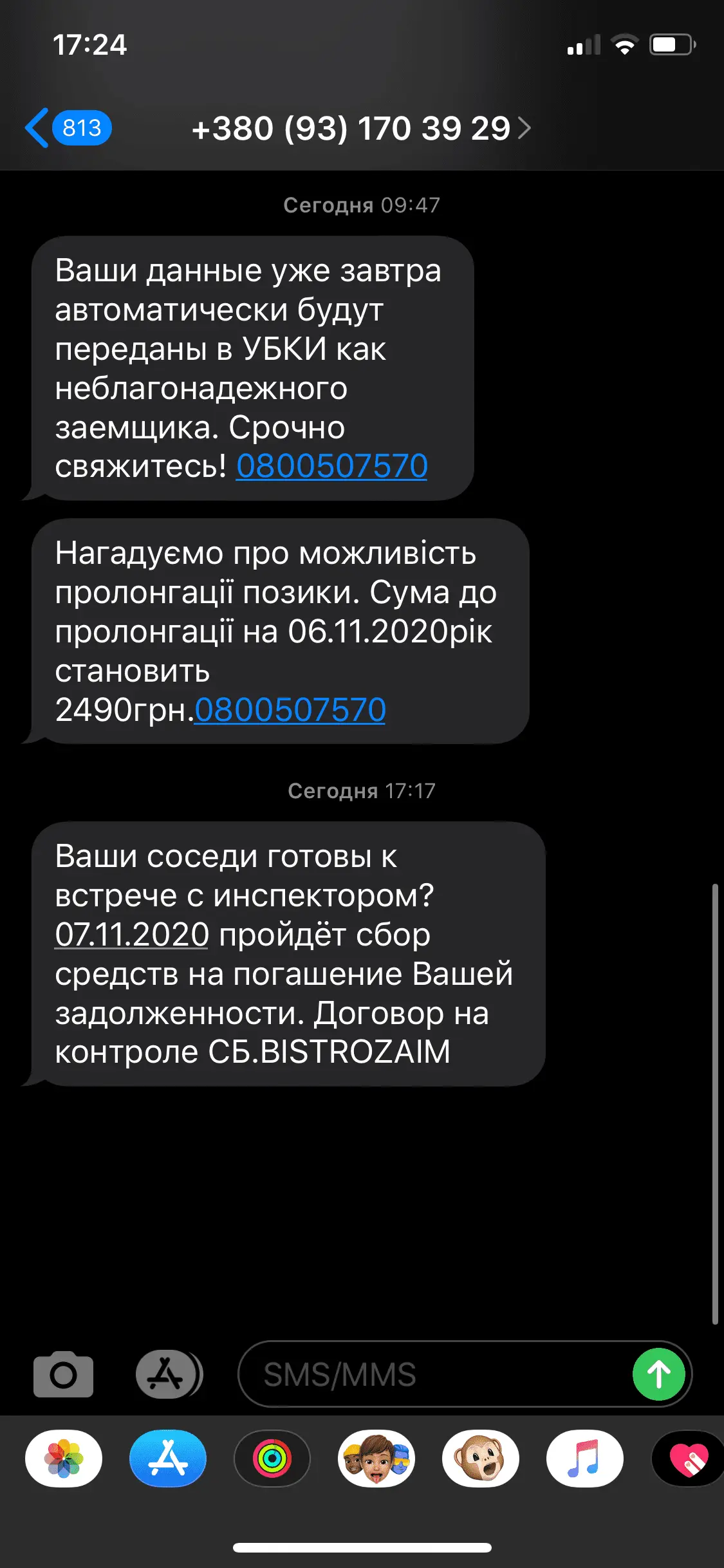
Task: Open the camera to attach a photo
Action: point(63,1374)
